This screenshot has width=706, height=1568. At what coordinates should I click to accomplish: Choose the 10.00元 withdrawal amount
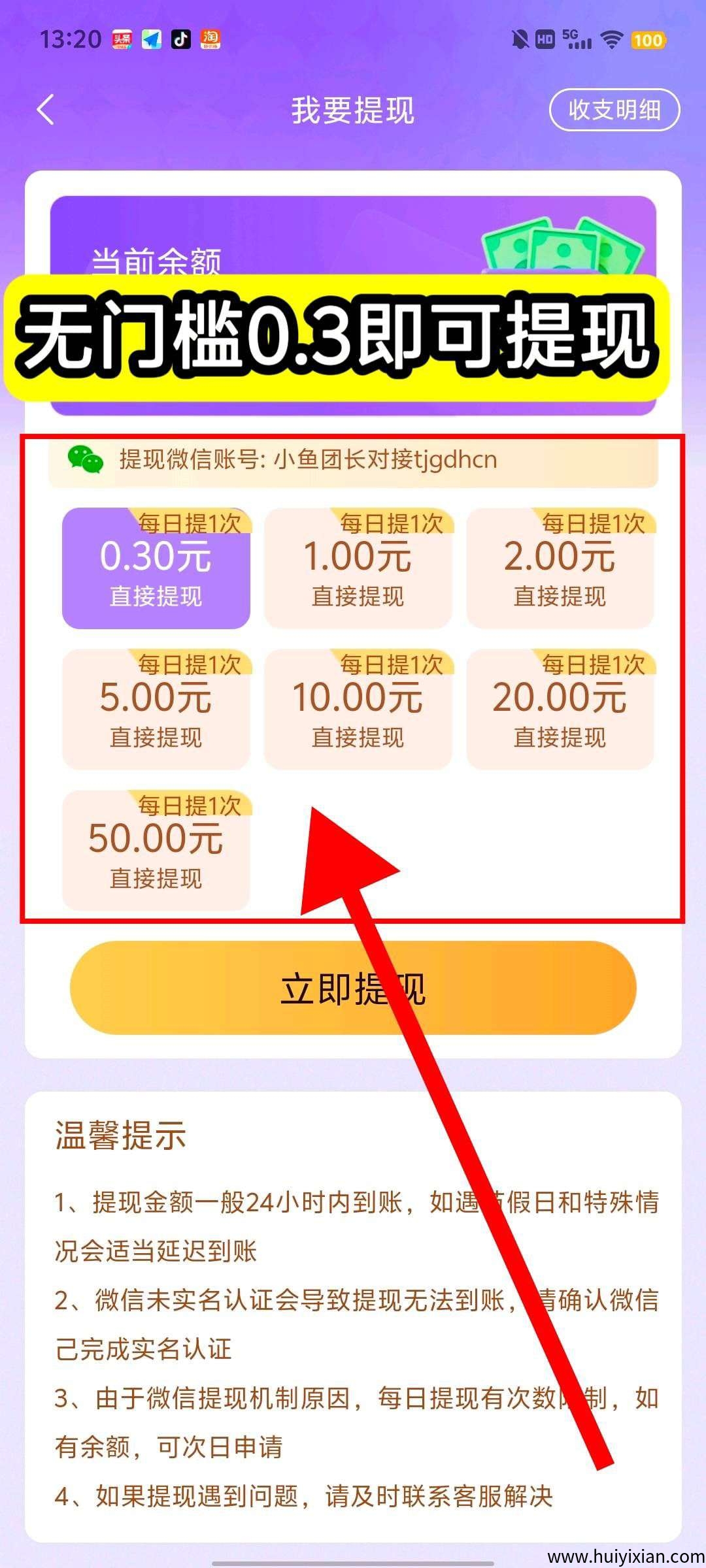(x=358, y=710)
